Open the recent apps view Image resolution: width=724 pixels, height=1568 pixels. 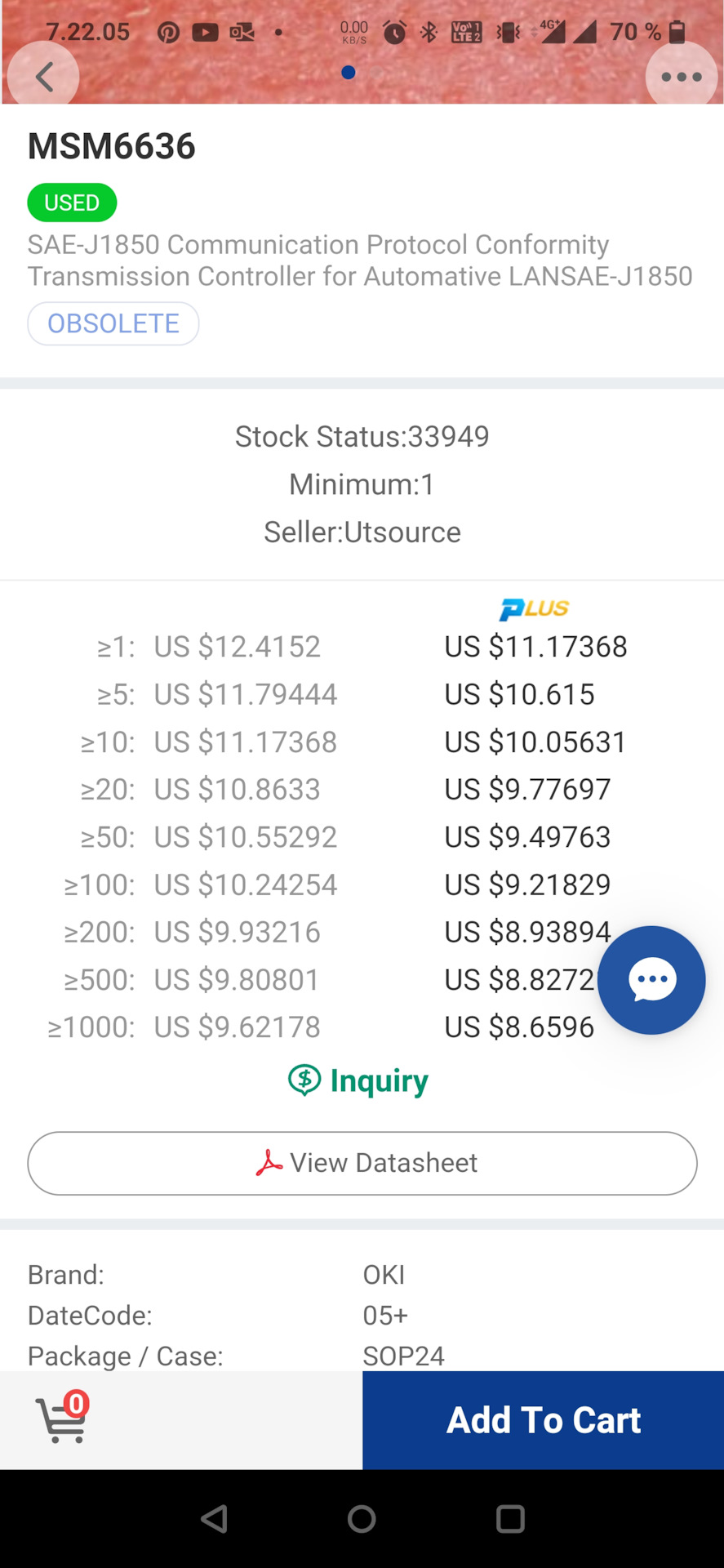tap(510, 1519)
